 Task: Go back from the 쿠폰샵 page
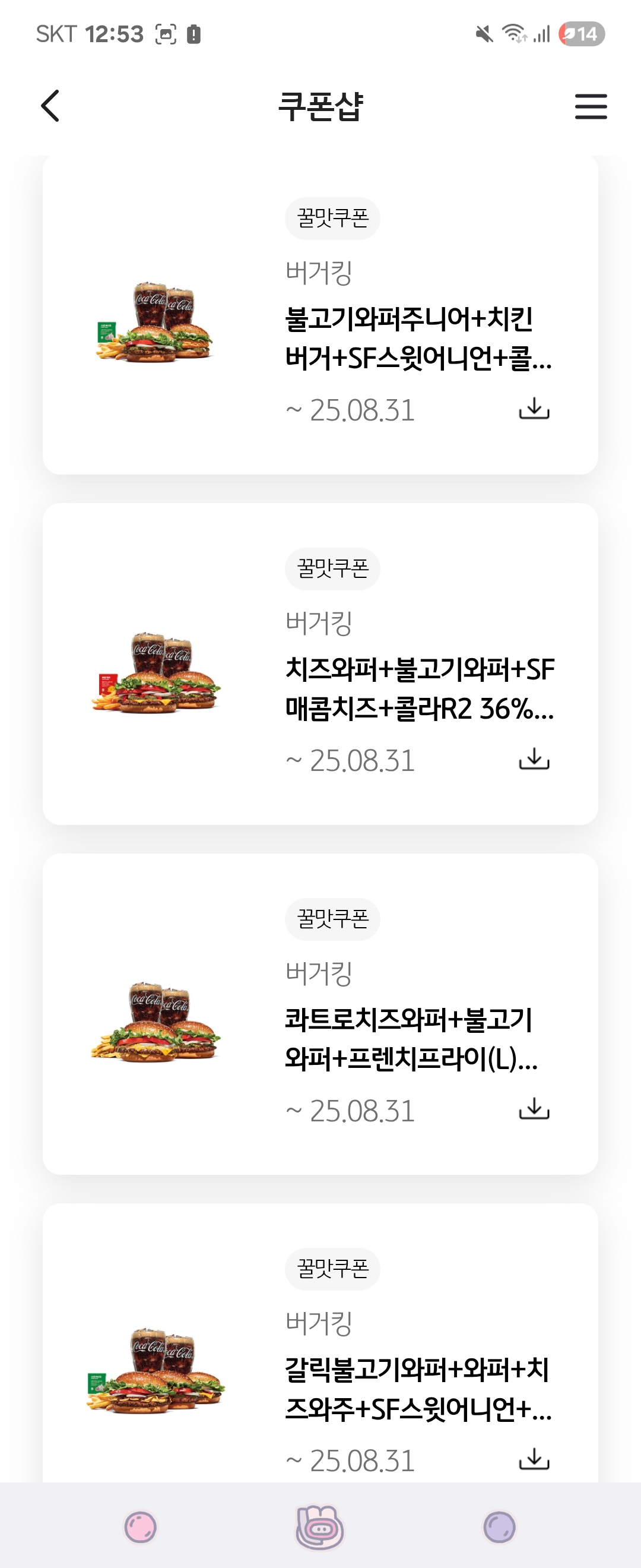click(x=50, y=106)
